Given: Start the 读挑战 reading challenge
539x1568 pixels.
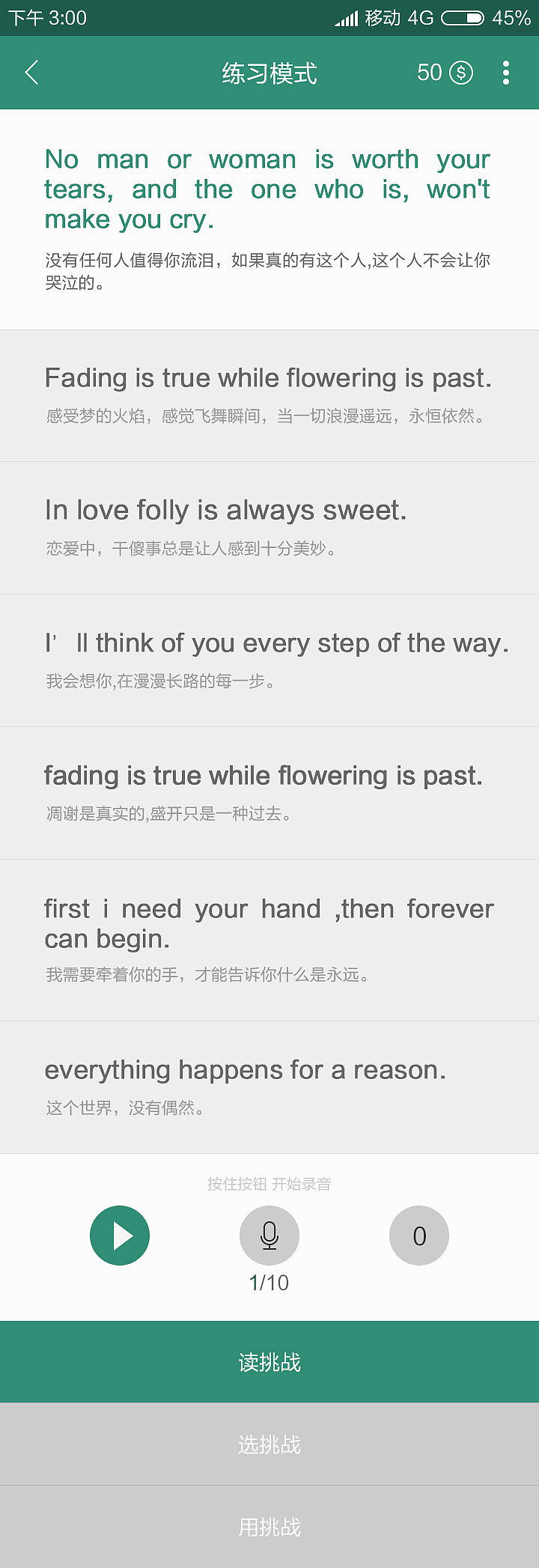Looking at the screenshot, I should pos(269,1362).
